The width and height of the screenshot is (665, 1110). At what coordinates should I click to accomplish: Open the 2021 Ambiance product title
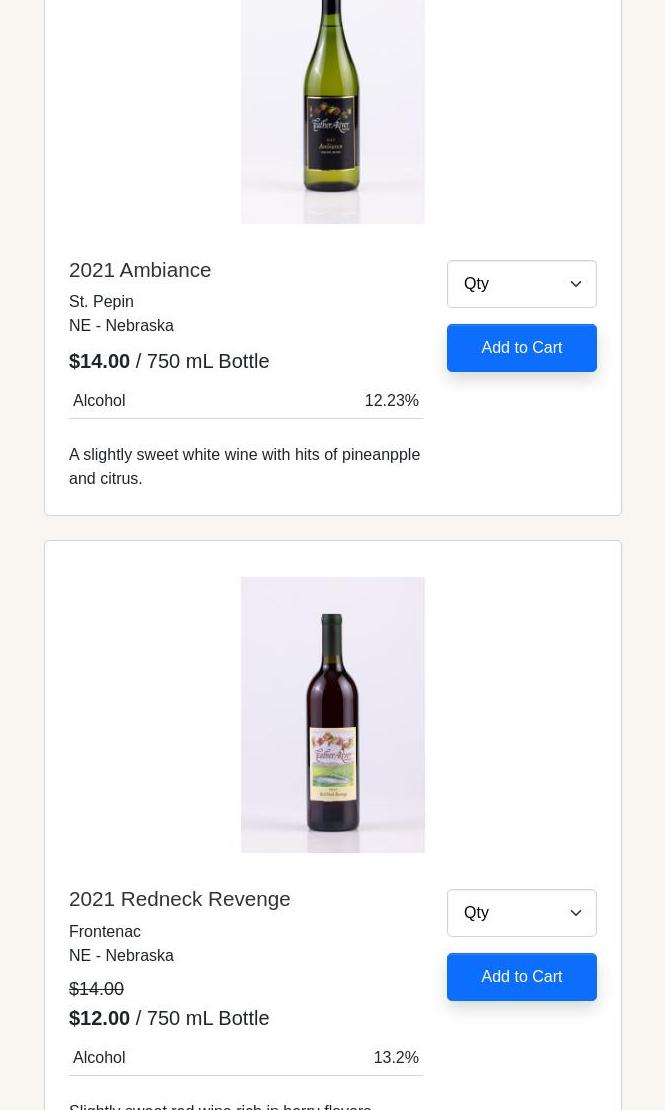click(x=140, y=270)
